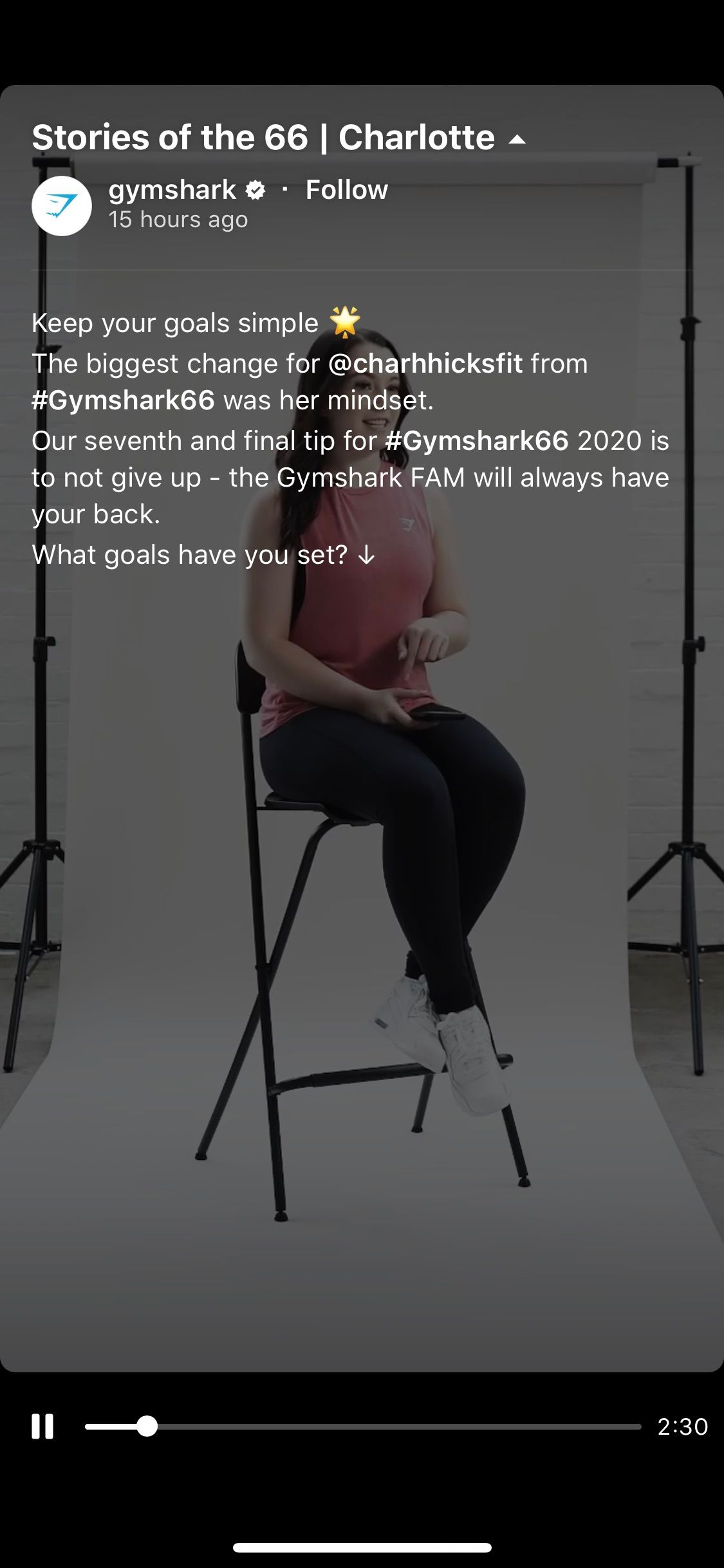Follow the gymshark account

[346, 190]
